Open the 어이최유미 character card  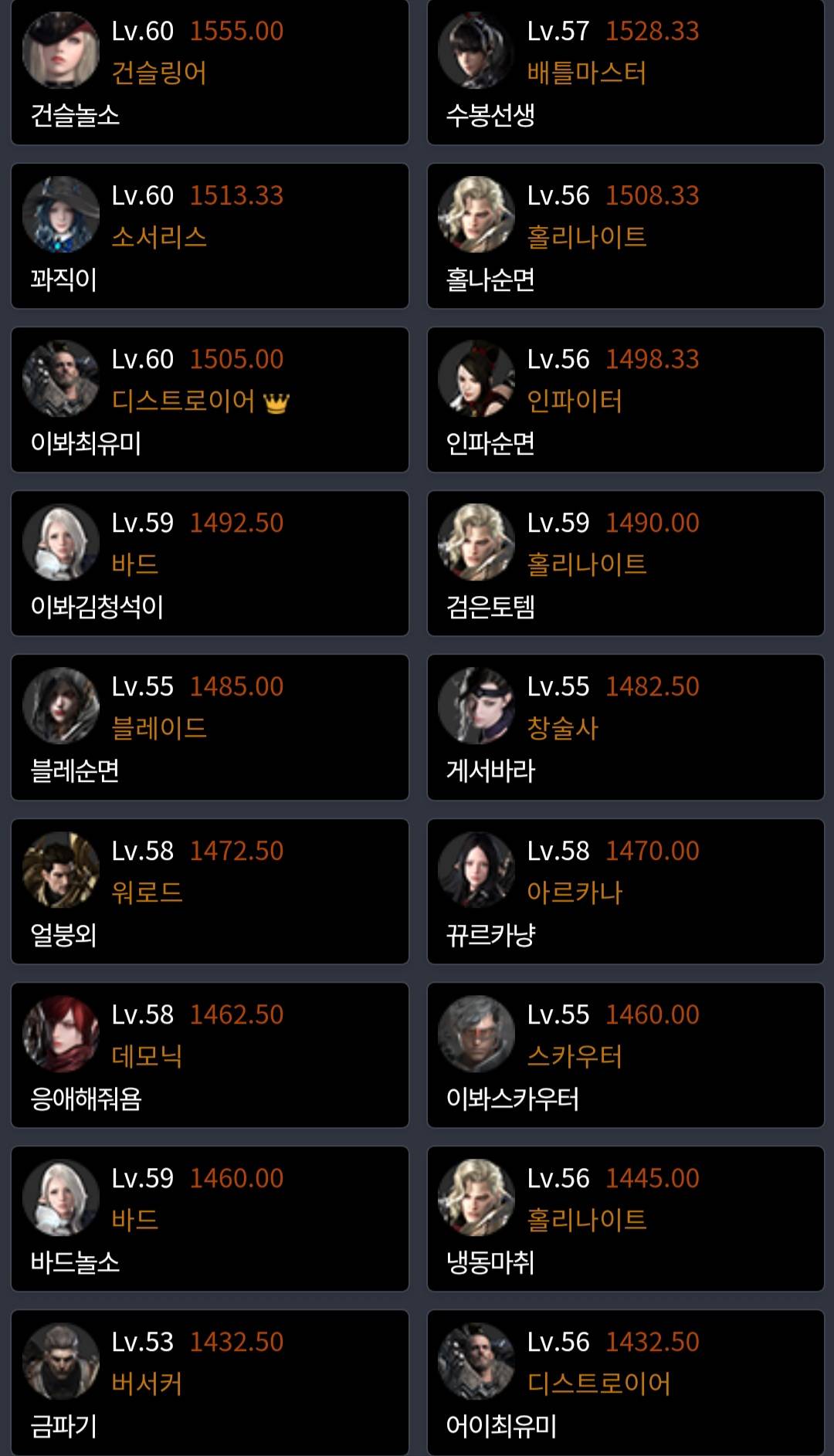pyautogui.click(x=625, y=1382)
